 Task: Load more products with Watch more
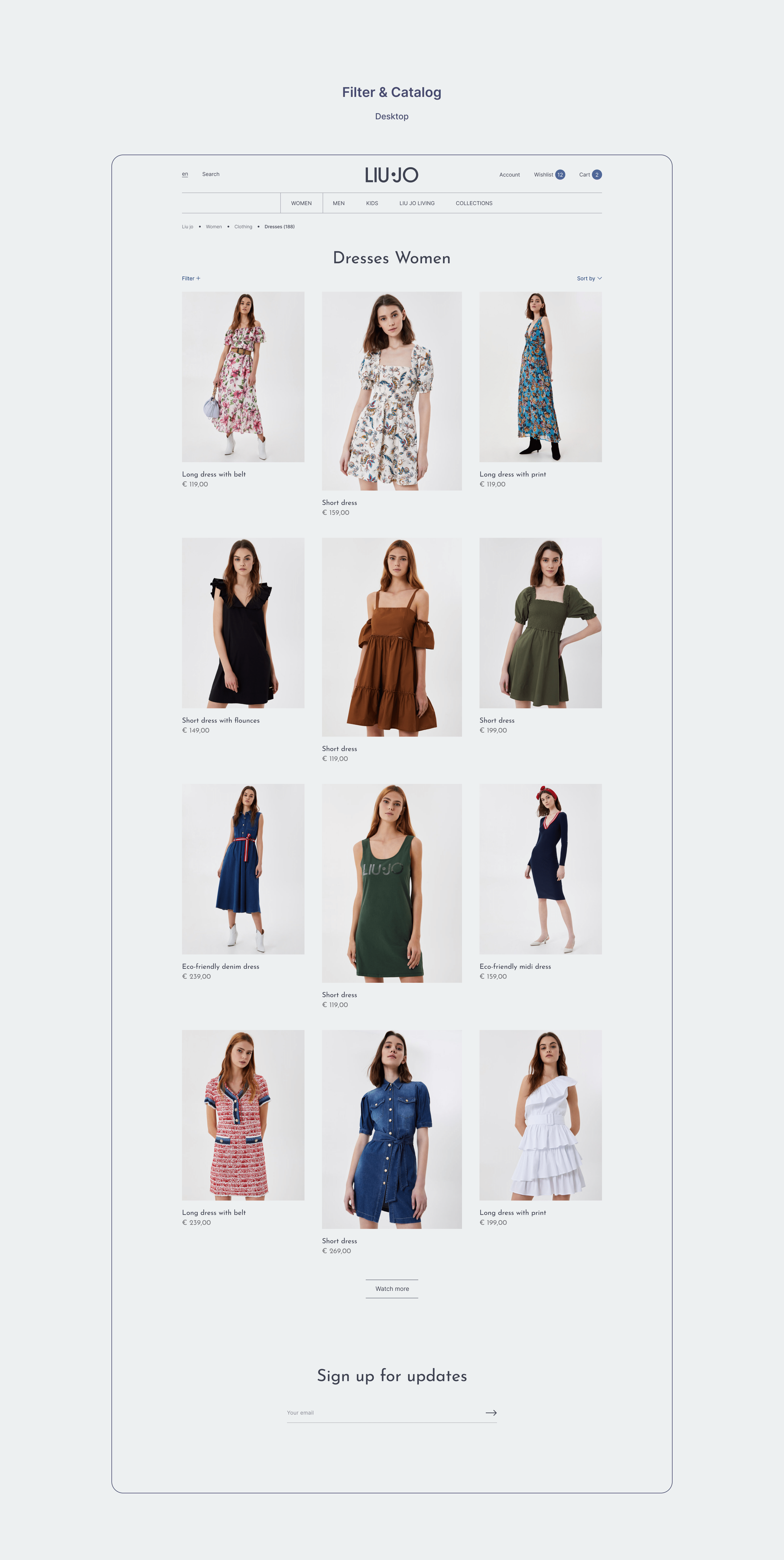392,1289
